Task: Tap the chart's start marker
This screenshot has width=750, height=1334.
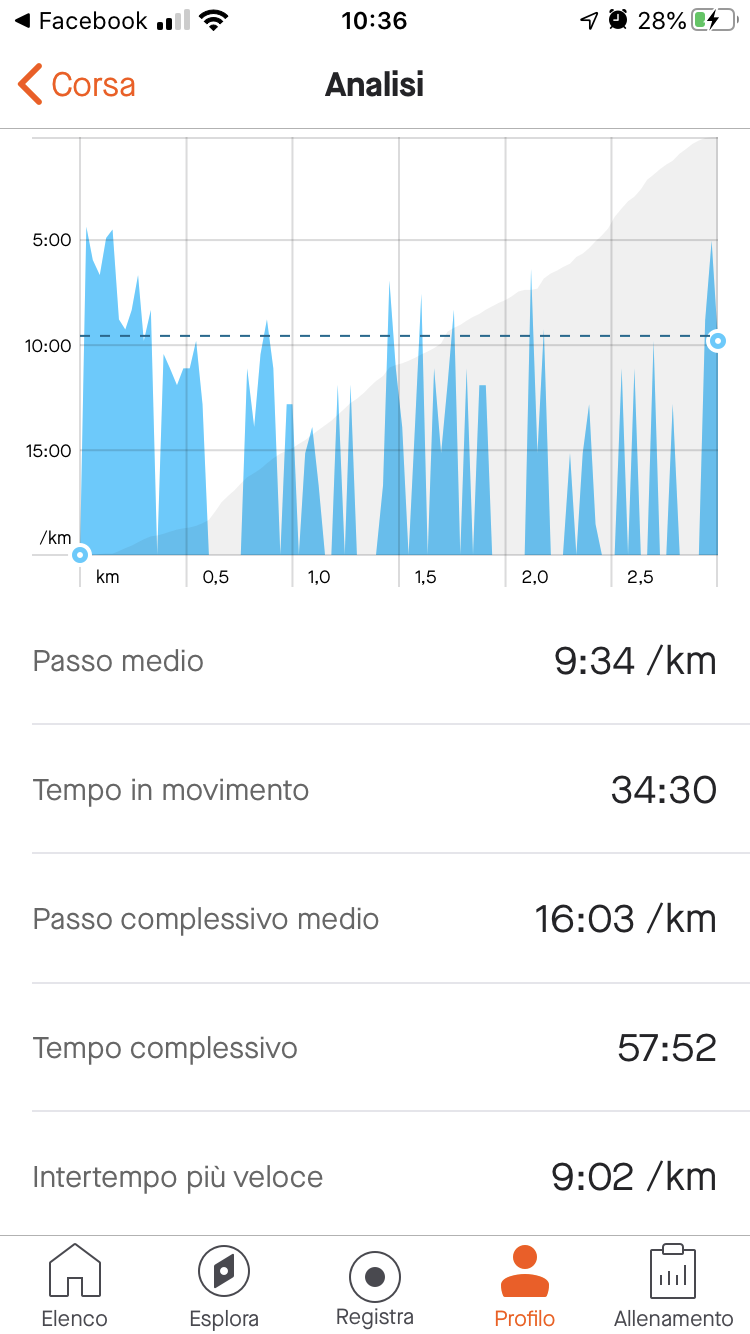Action: coord(80,554)
